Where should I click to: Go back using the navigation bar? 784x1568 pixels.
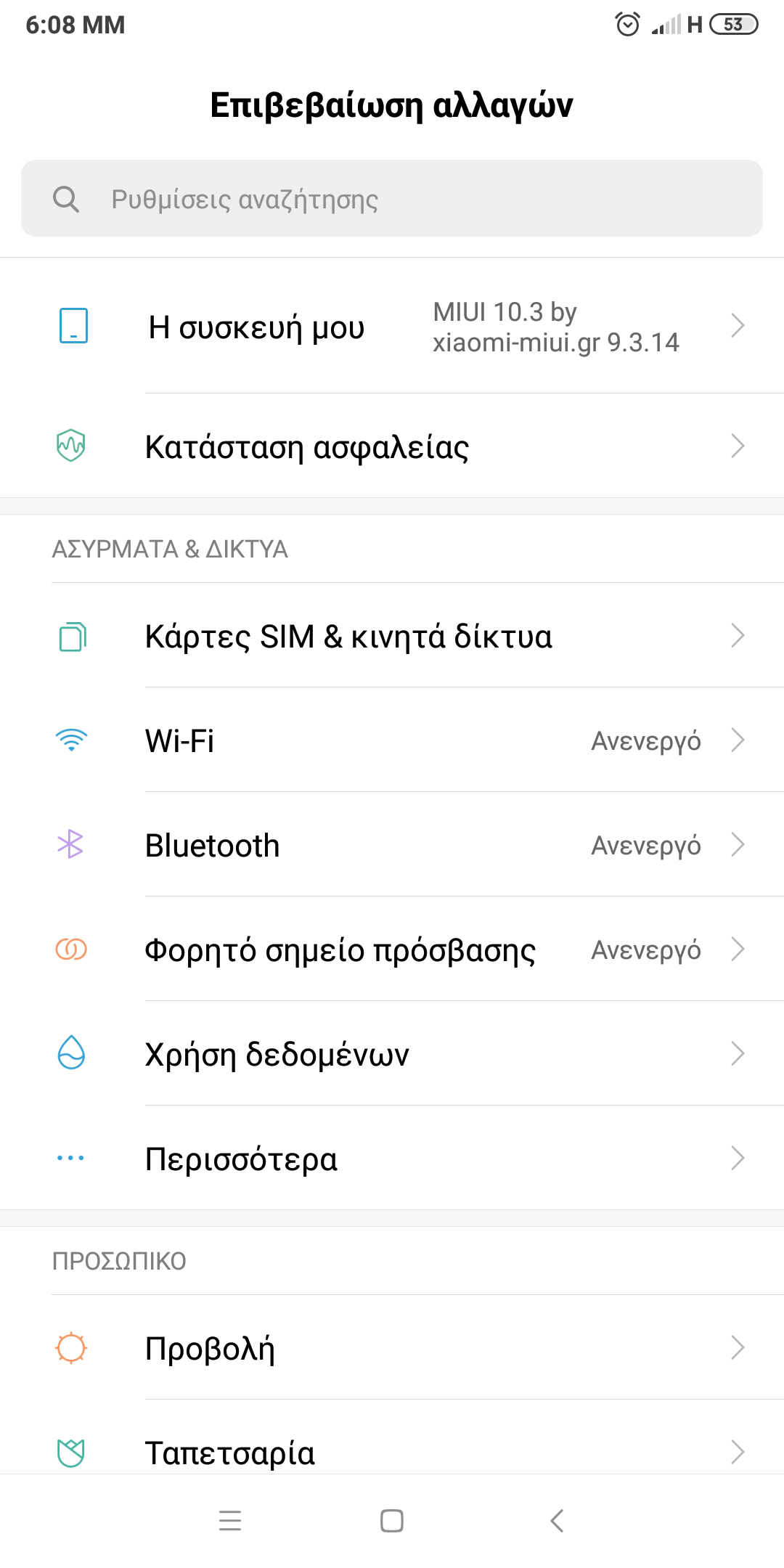click(557, 1520)
